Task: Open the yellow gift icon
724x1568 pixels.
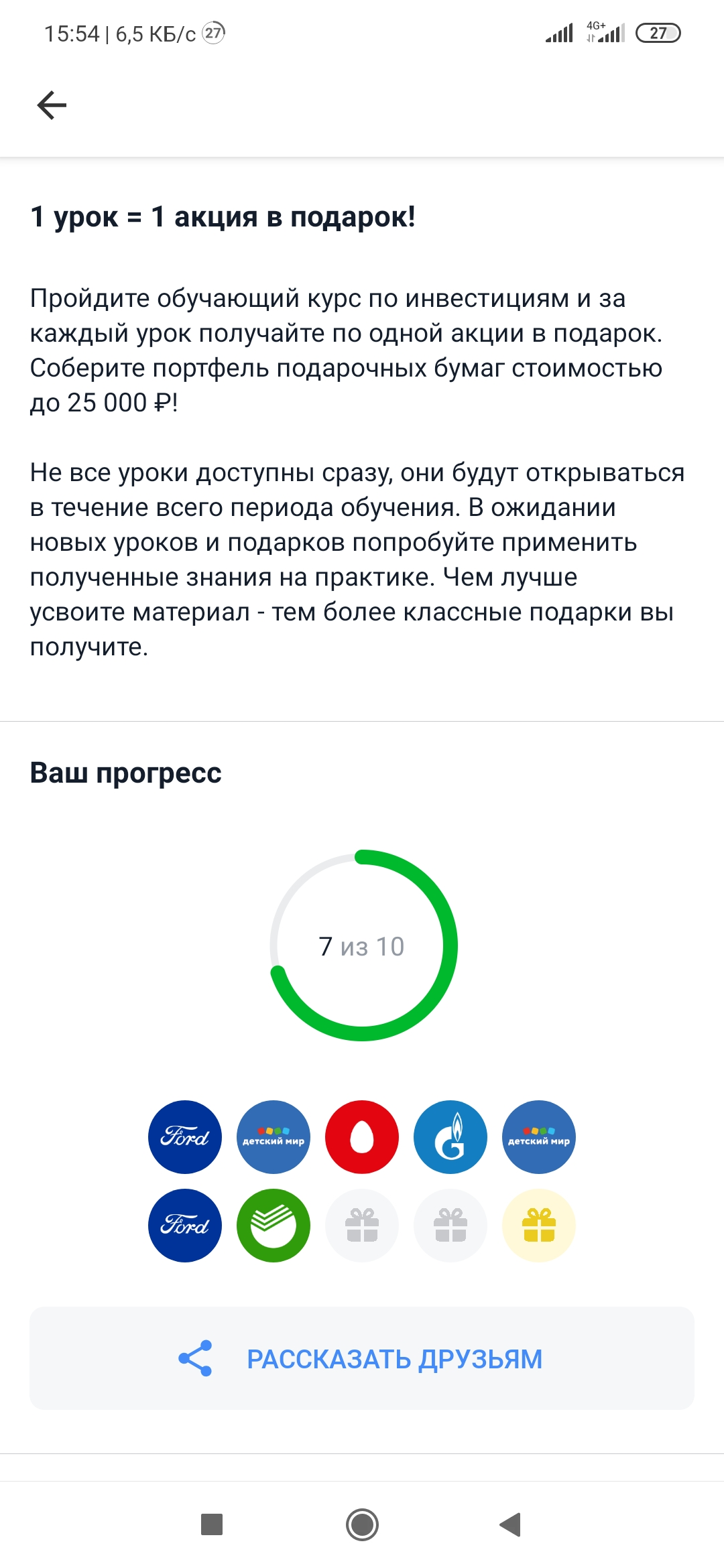Action: coord(539,1226)
